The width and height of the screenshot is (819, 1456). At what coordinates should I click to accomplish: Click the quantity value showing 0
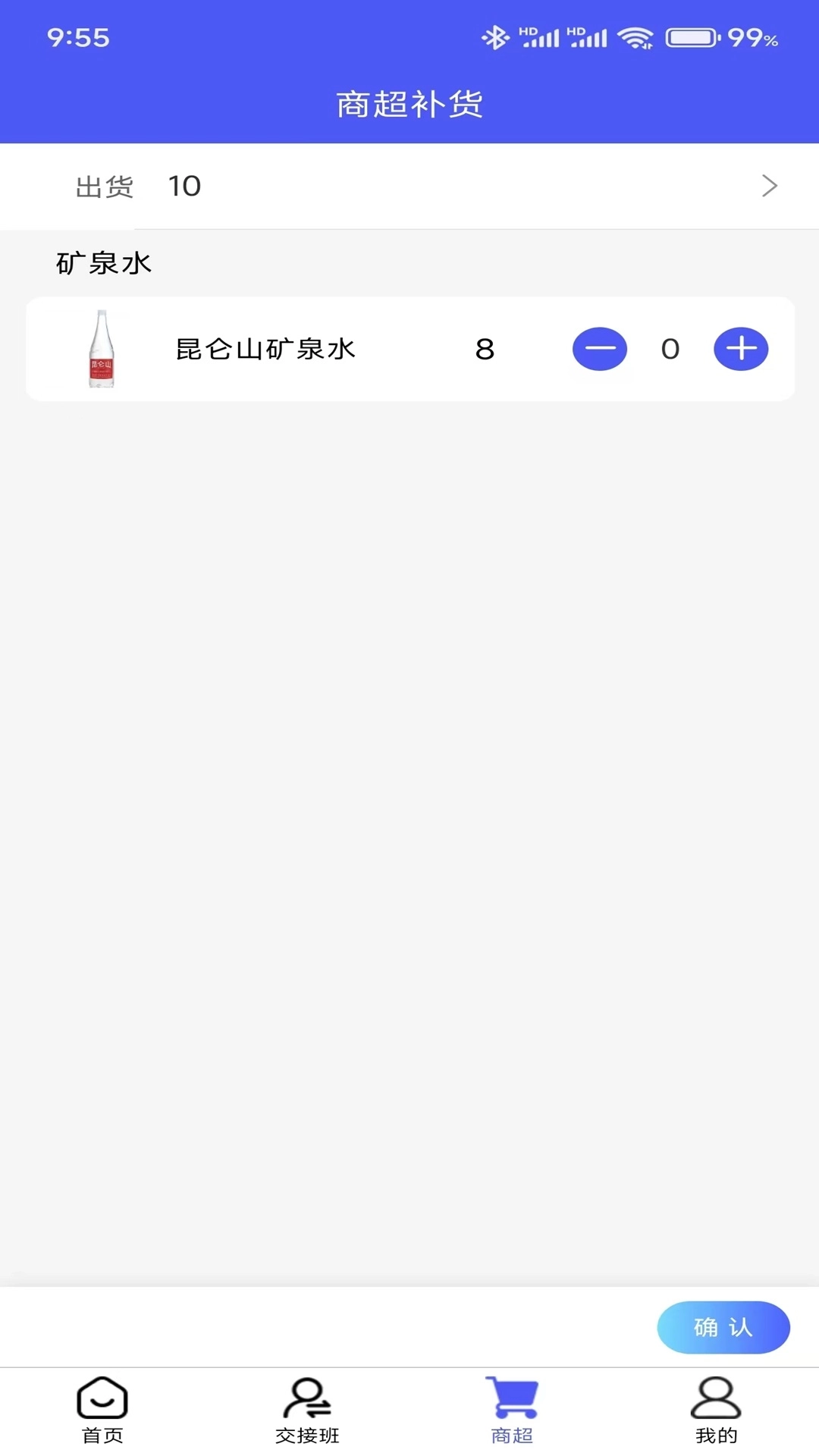click(x=670, y=349)
